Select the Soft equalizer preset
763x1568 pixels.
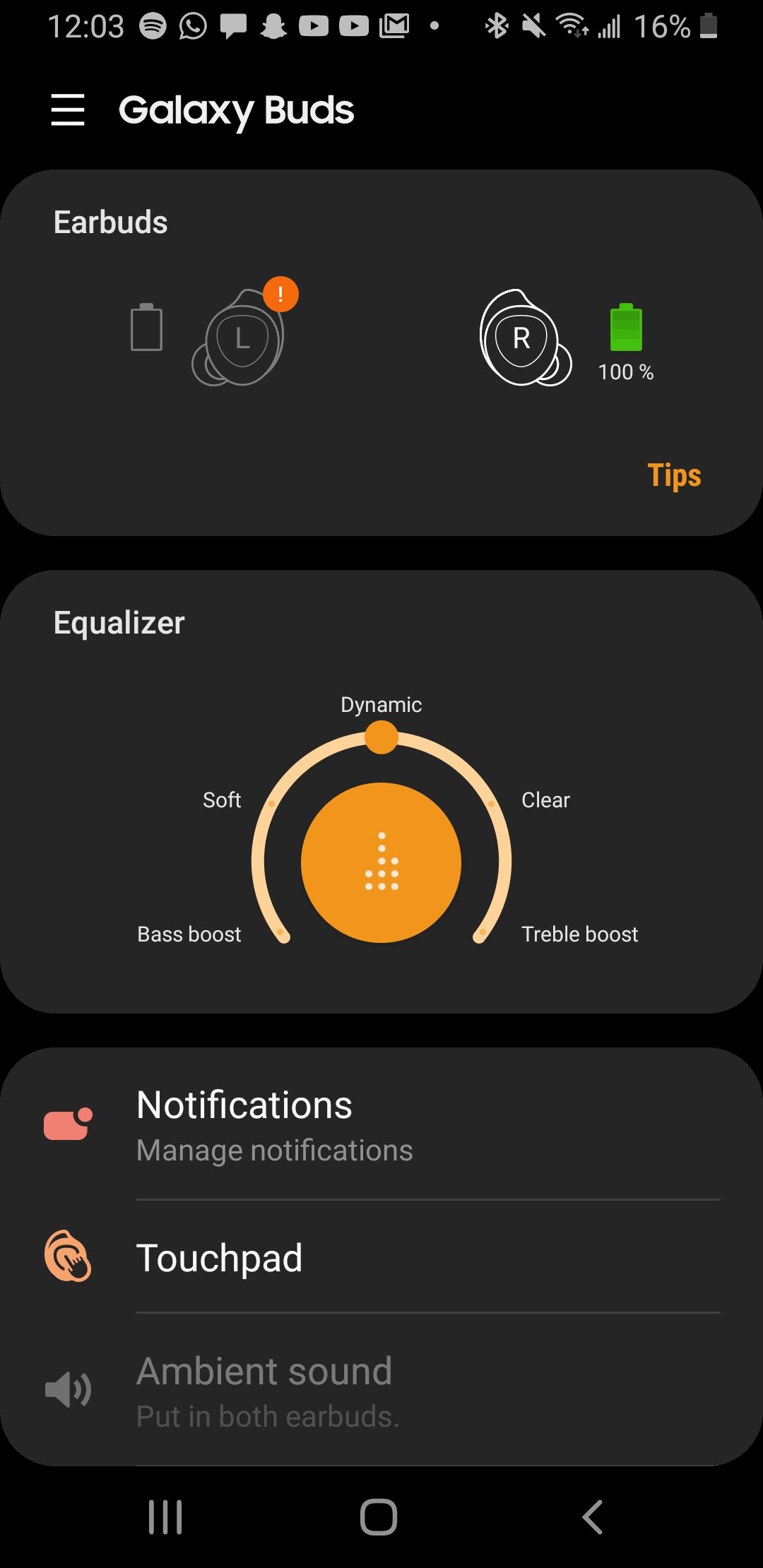pyautogui.click(x=222, y=800)
